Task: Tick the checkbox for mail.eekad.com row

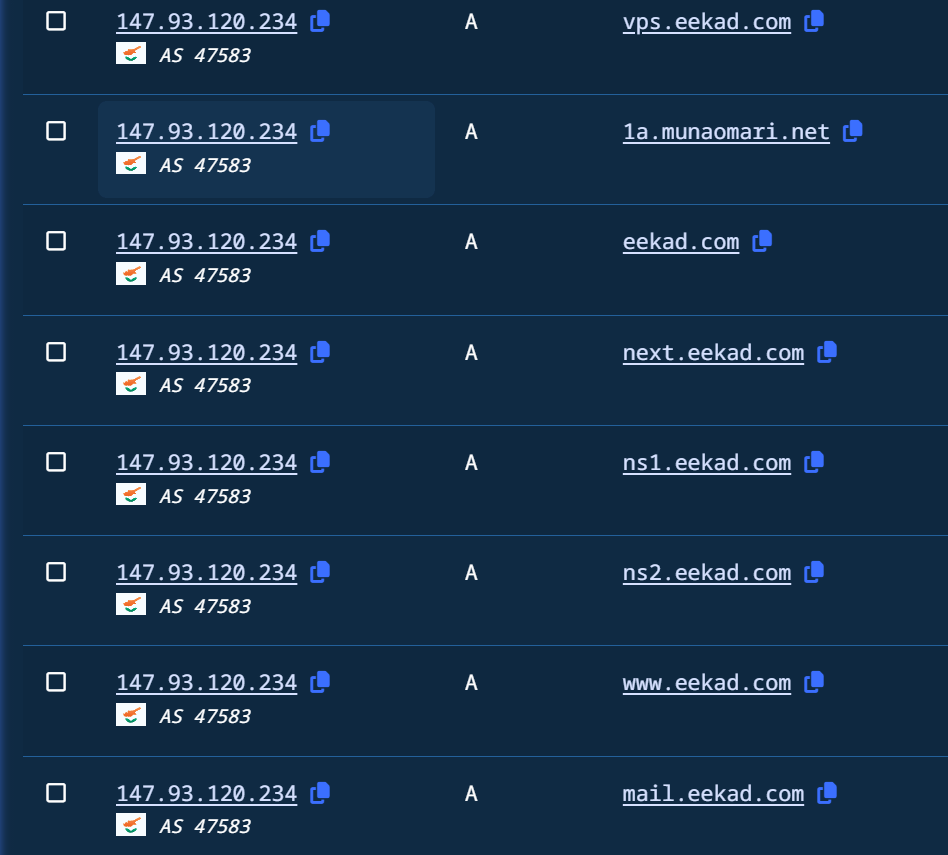Action: point(56,793)
